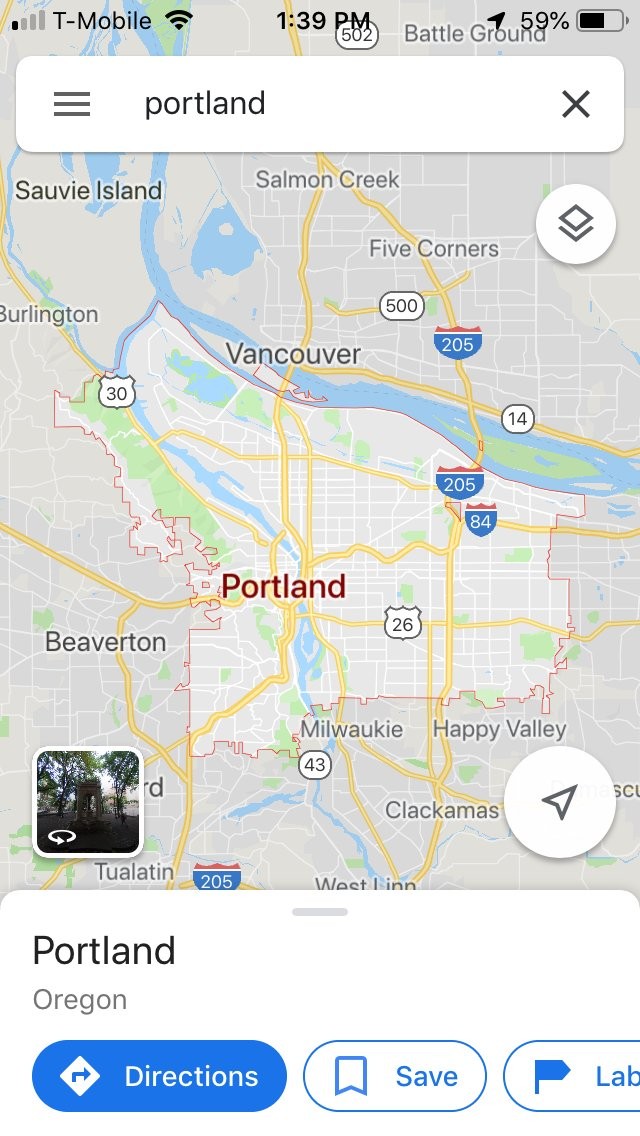Open the hamburger menu drawer

(x=72, y=104)
